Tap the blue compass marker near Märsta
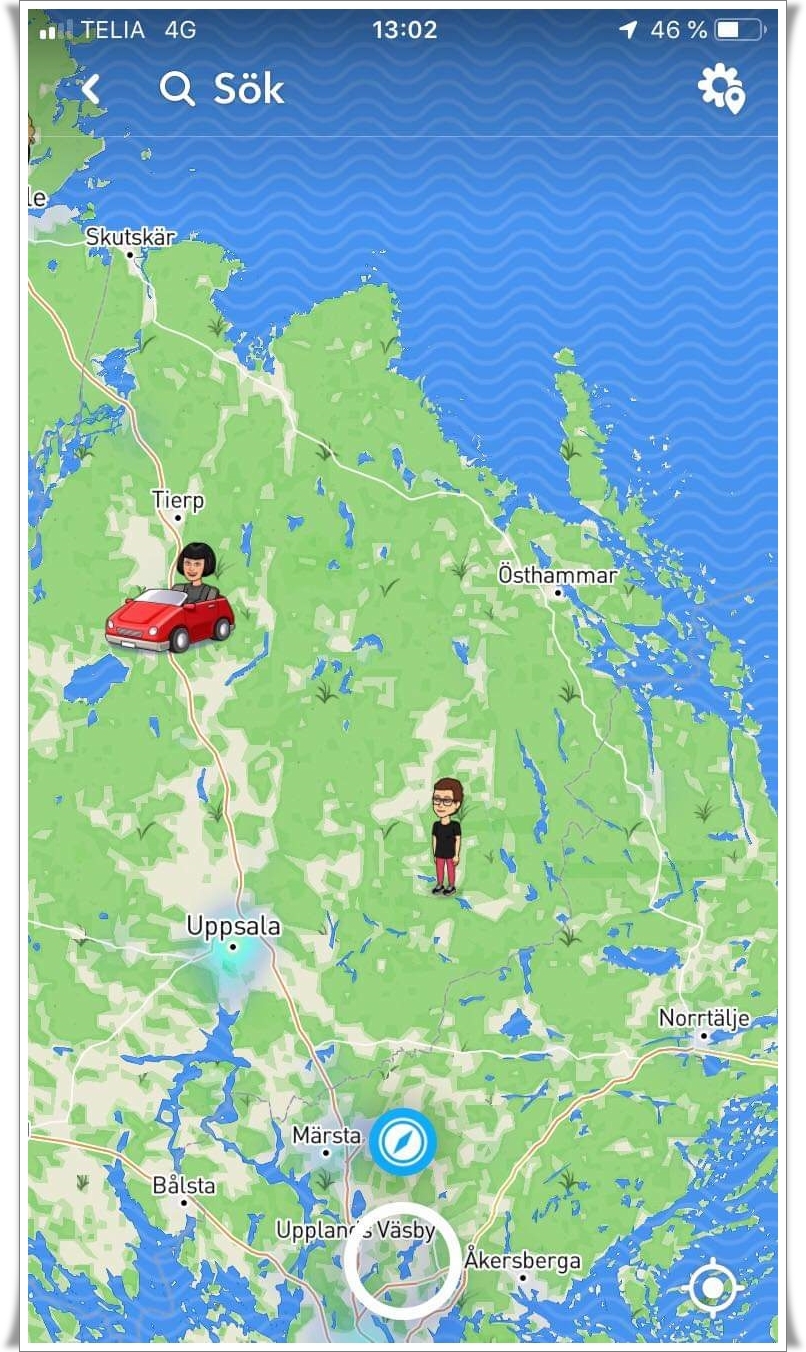This screenshot has width=806, height=1352. [x=403, y=1141]
